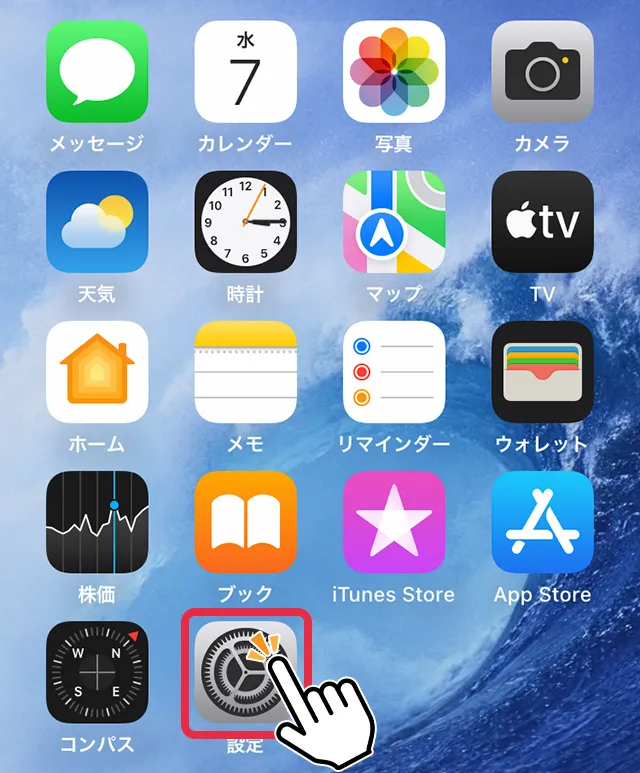Open the ブック (Books) app

245,522
